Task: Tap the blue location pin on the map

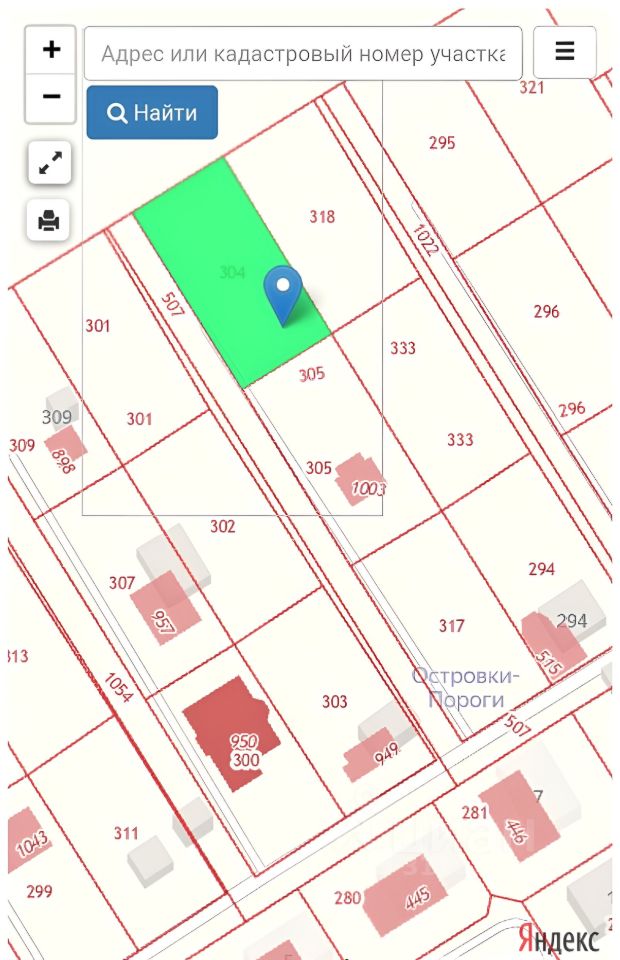Action: (283, 292)
